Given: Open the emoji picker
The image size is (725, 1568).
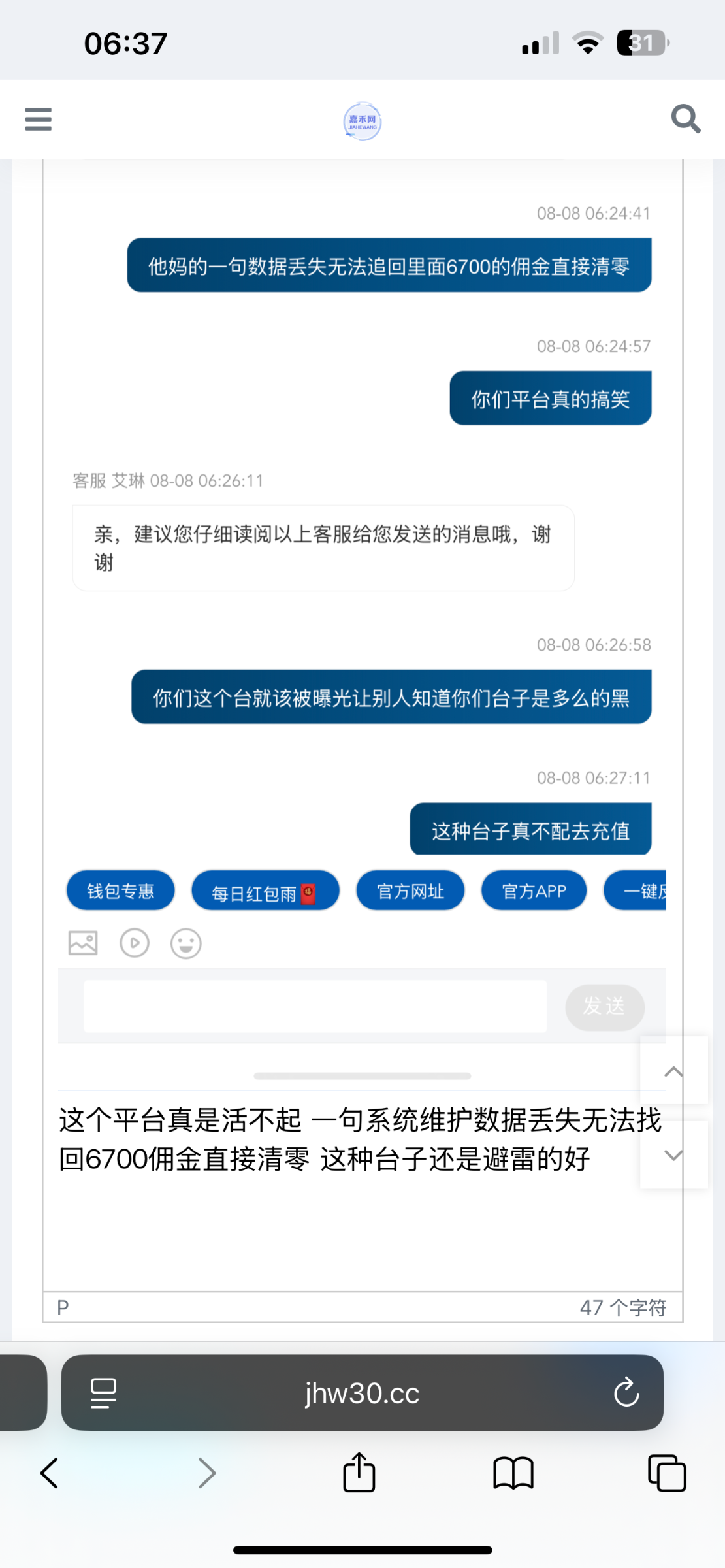Looking at the screenshot, I should pyautogui.click(x=185, y=943).
